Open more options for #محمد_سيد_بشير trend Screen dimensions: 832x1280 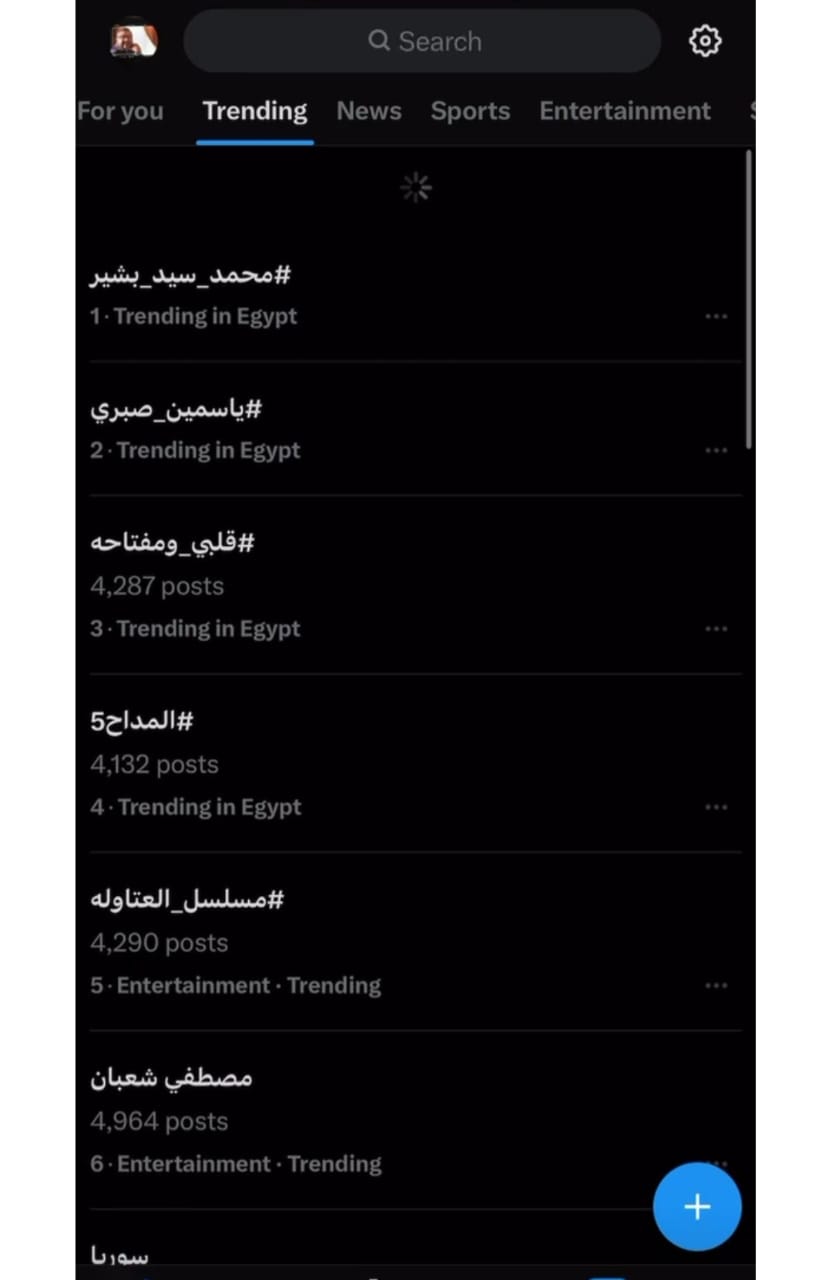pos(716,316)
